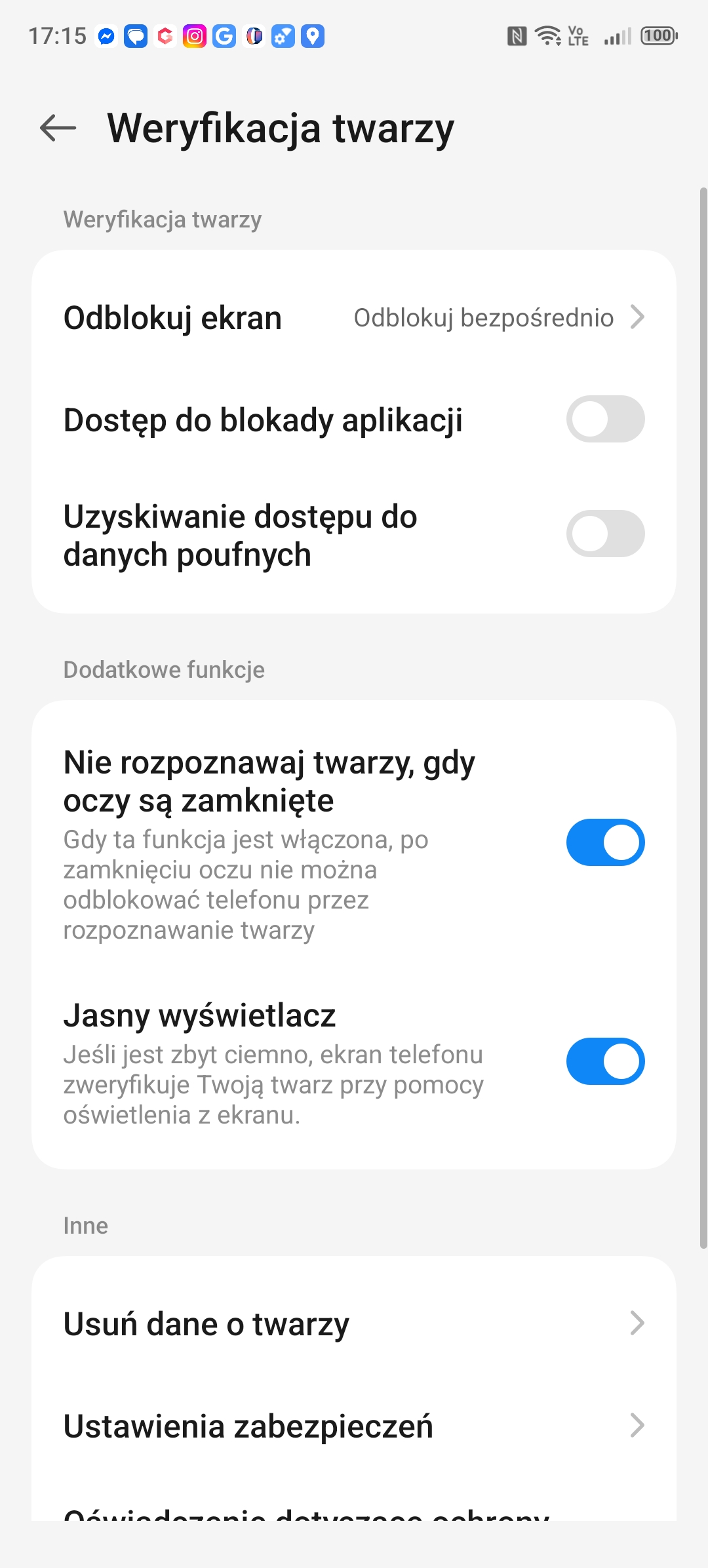Open Ustawienia zabezpieczeń
The width and height of the screenshot is (708, 1568).
pyautogui.click(x=354, y=1426)
